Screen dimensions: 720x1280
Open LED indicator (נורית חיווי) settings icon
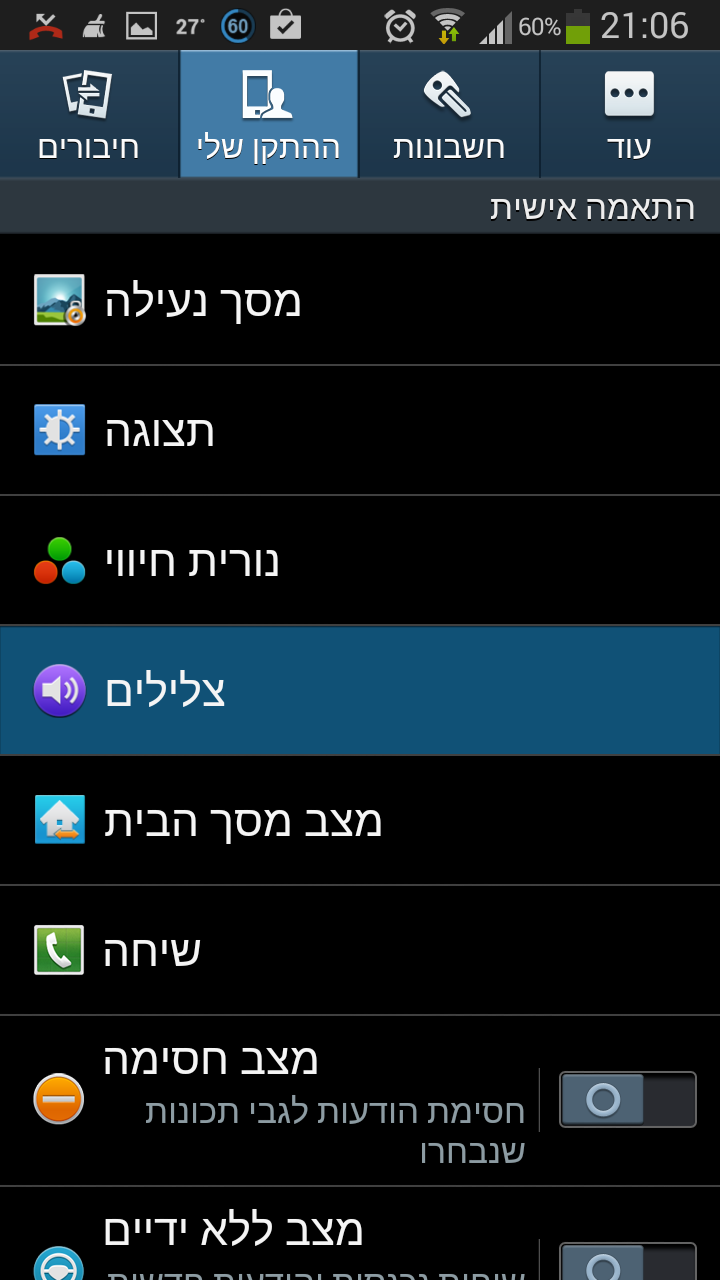59,560
